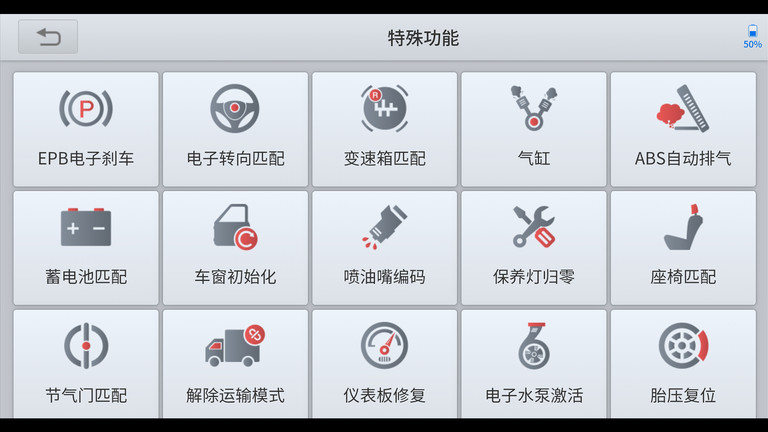Open EPB电子刹车 function
This screenshot has height=432, width=768.
tap(86, 129)
